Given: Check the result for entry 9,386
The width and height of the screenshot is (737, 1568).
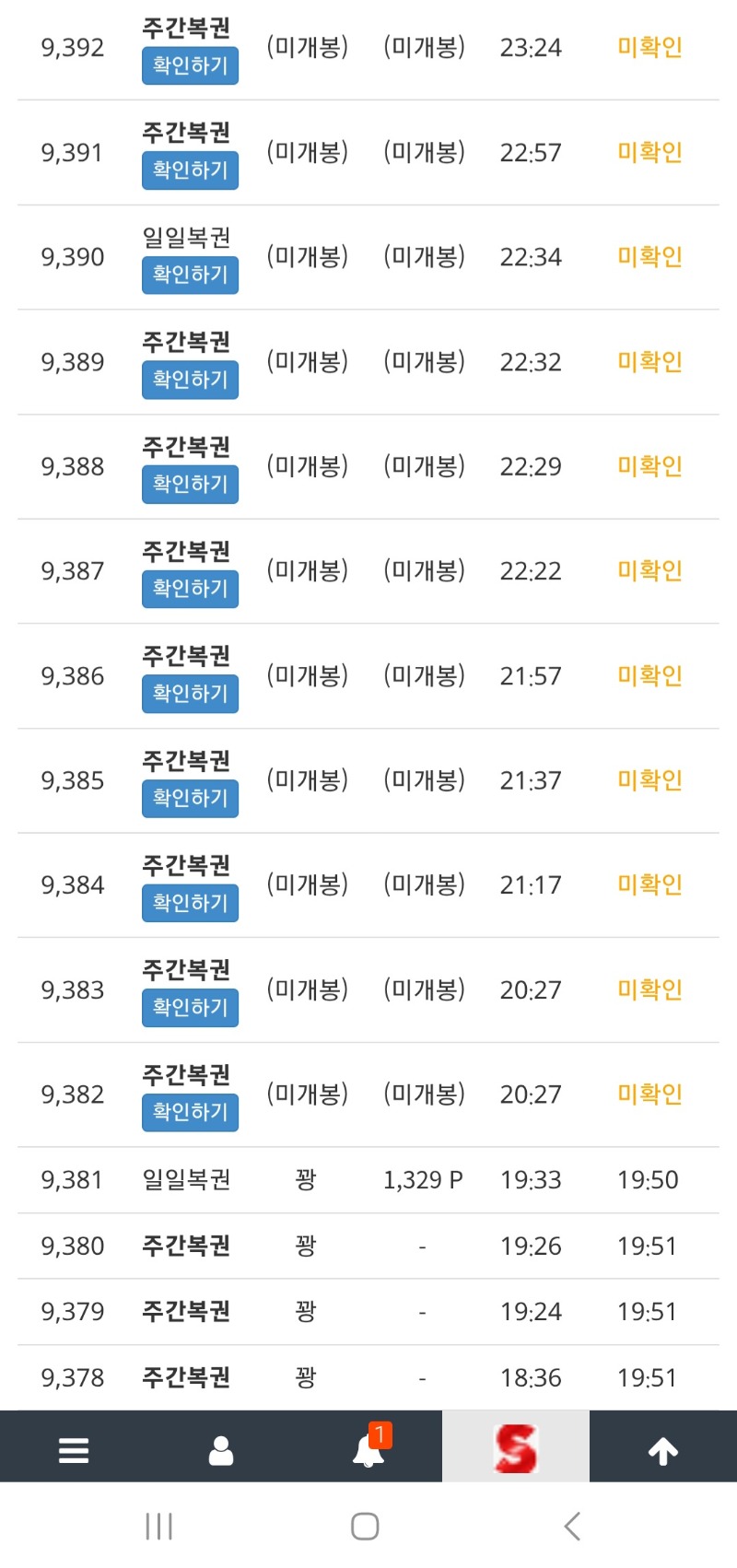Looking at the screenshot, I should (190, 694).
